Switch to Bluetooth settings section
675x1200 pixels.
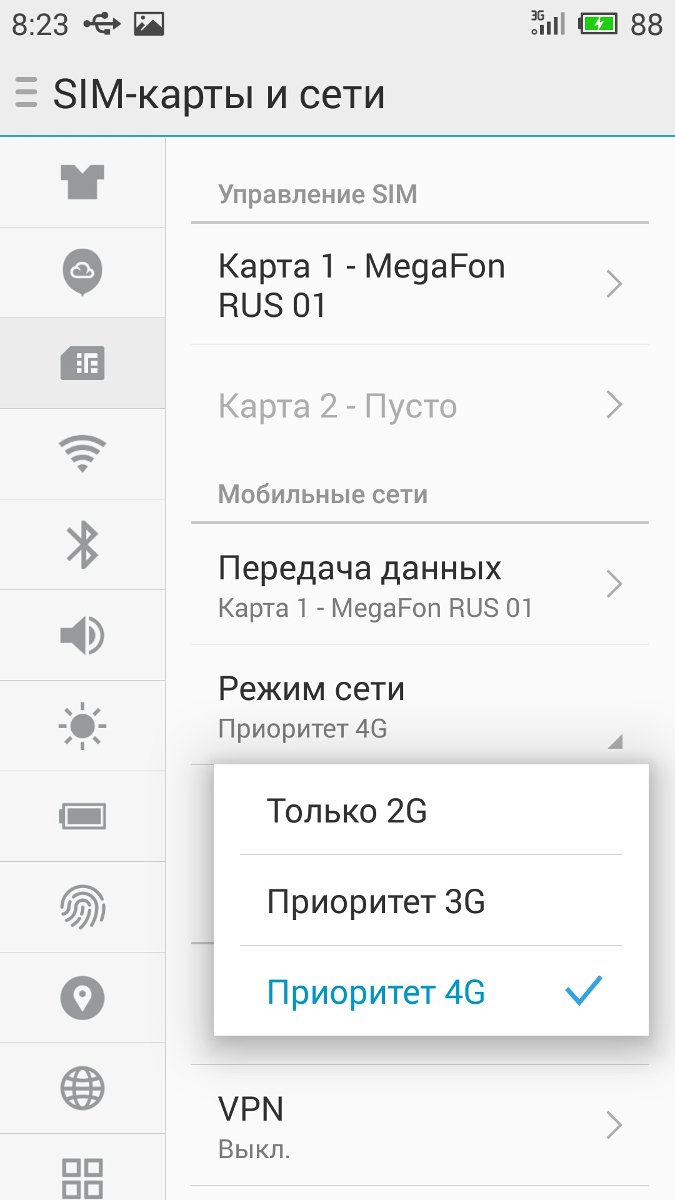click(82, 544)
